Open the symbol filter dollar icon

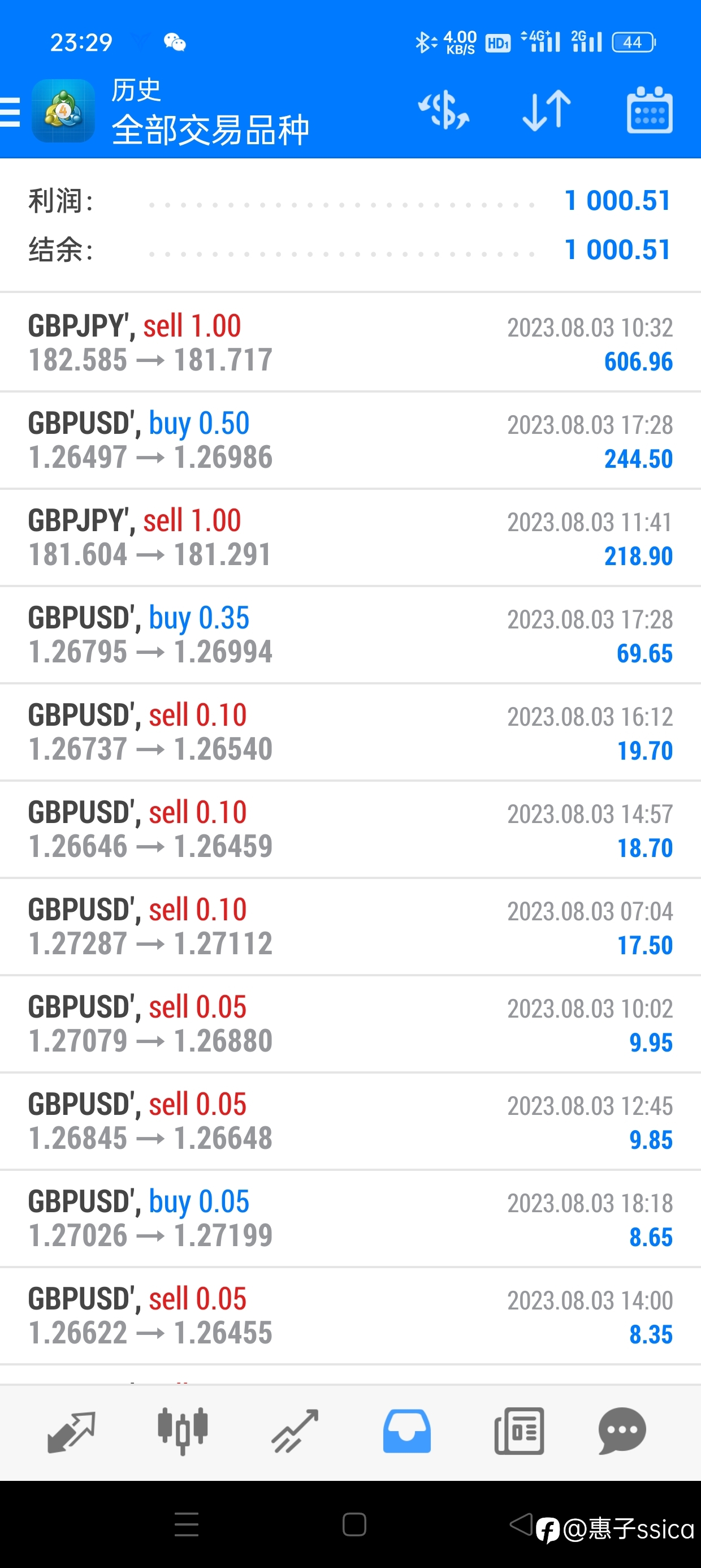coord(444,111)
